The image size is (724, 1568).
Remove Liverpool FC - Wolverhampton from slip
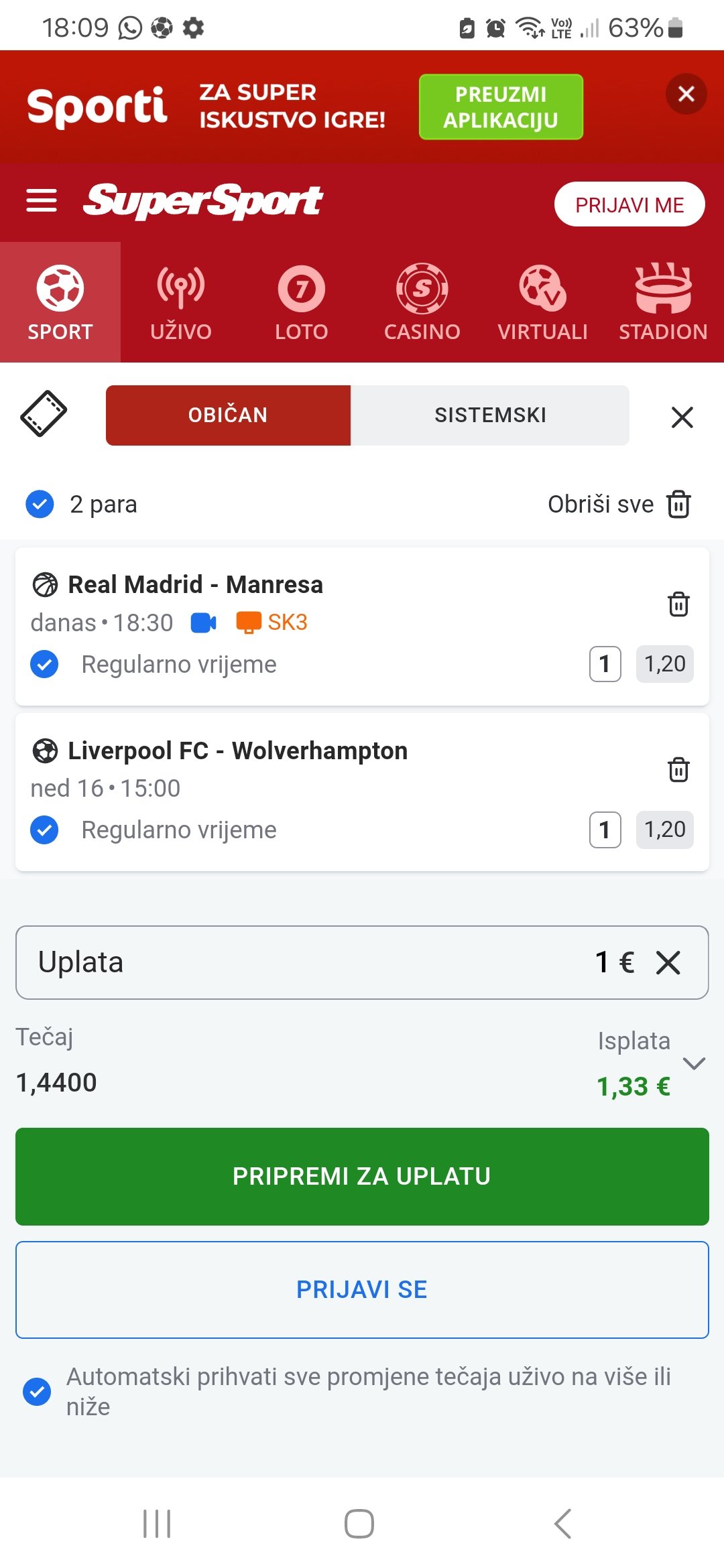[x=678, y=770]
